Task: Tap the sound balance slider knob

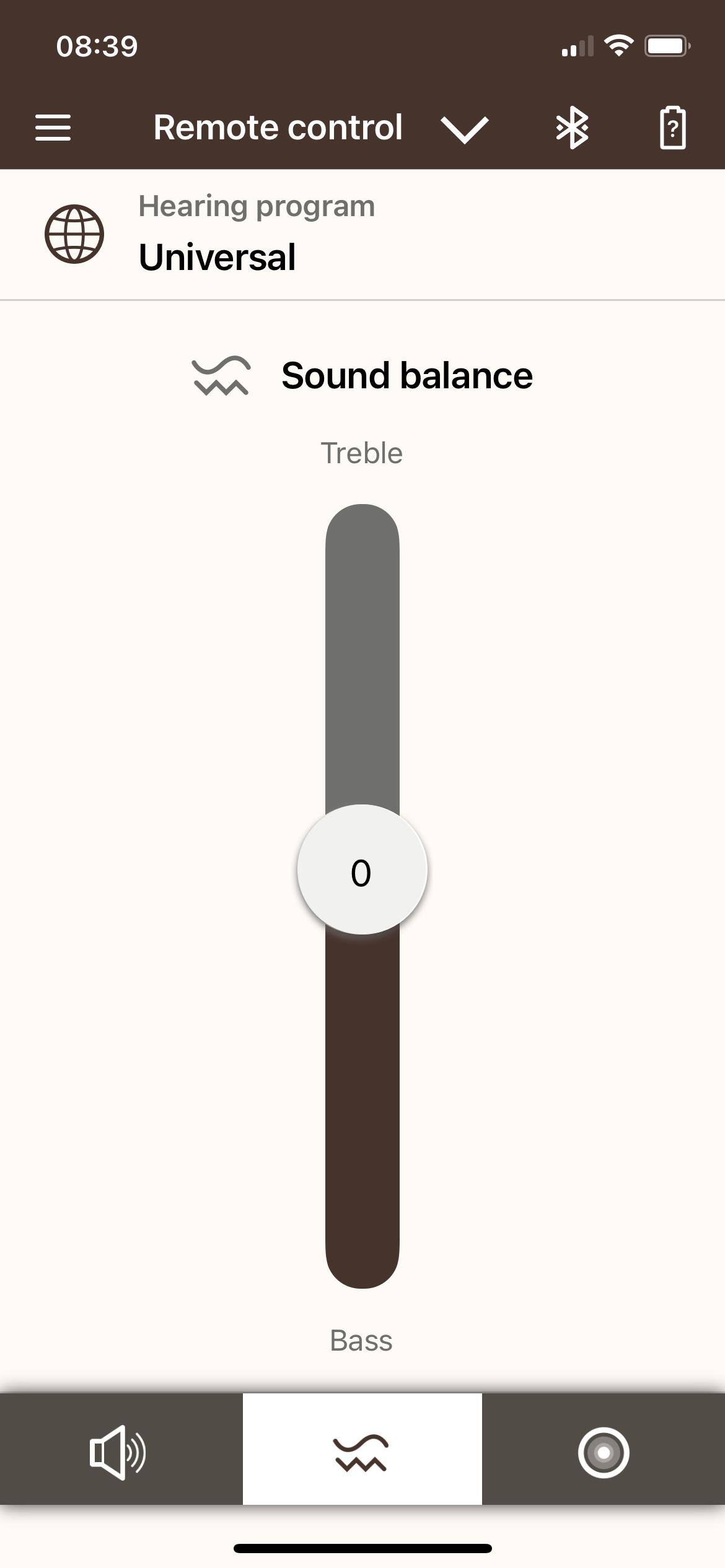Action: 362,869
